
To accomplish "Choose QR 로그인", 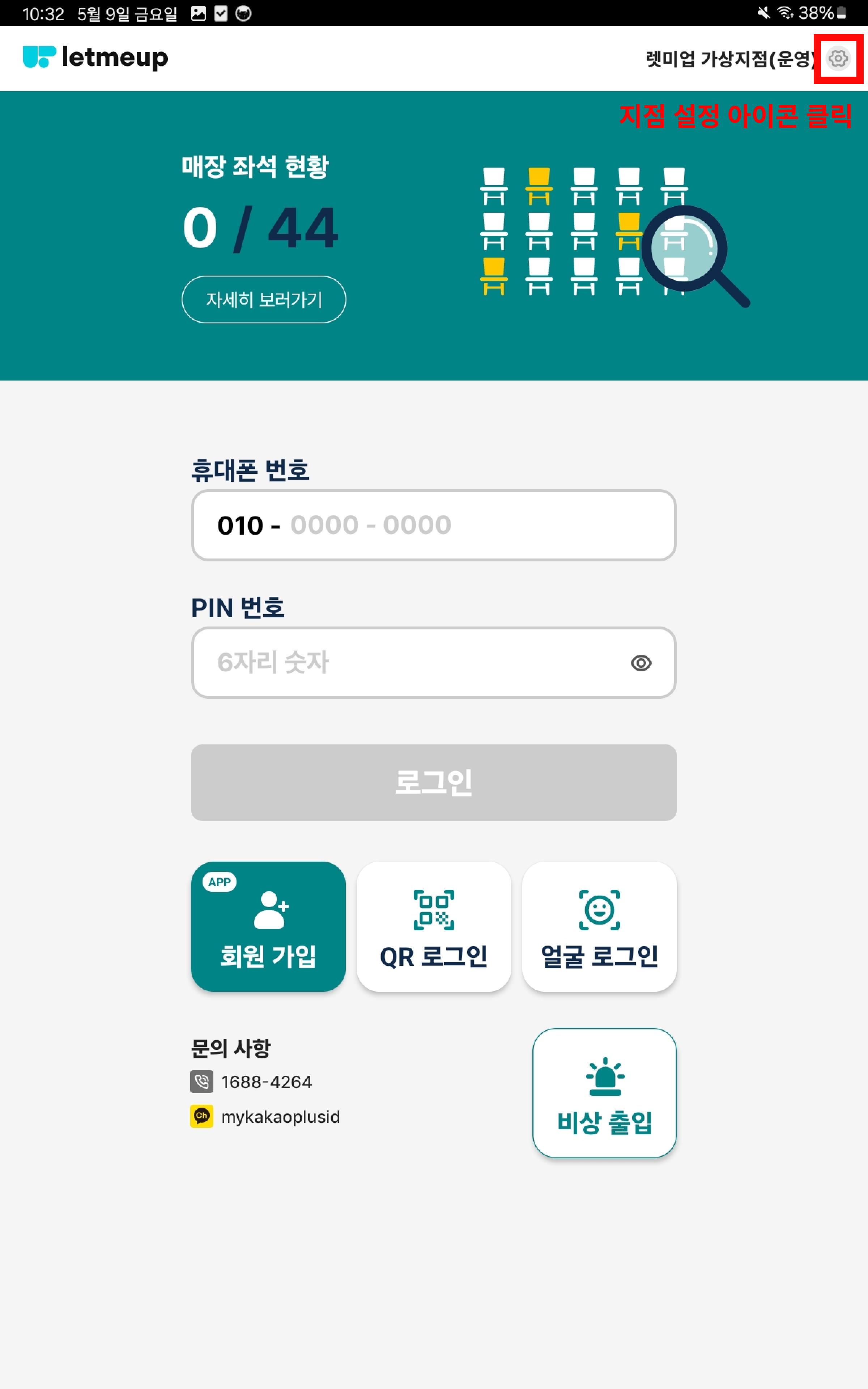I will 433,926.
